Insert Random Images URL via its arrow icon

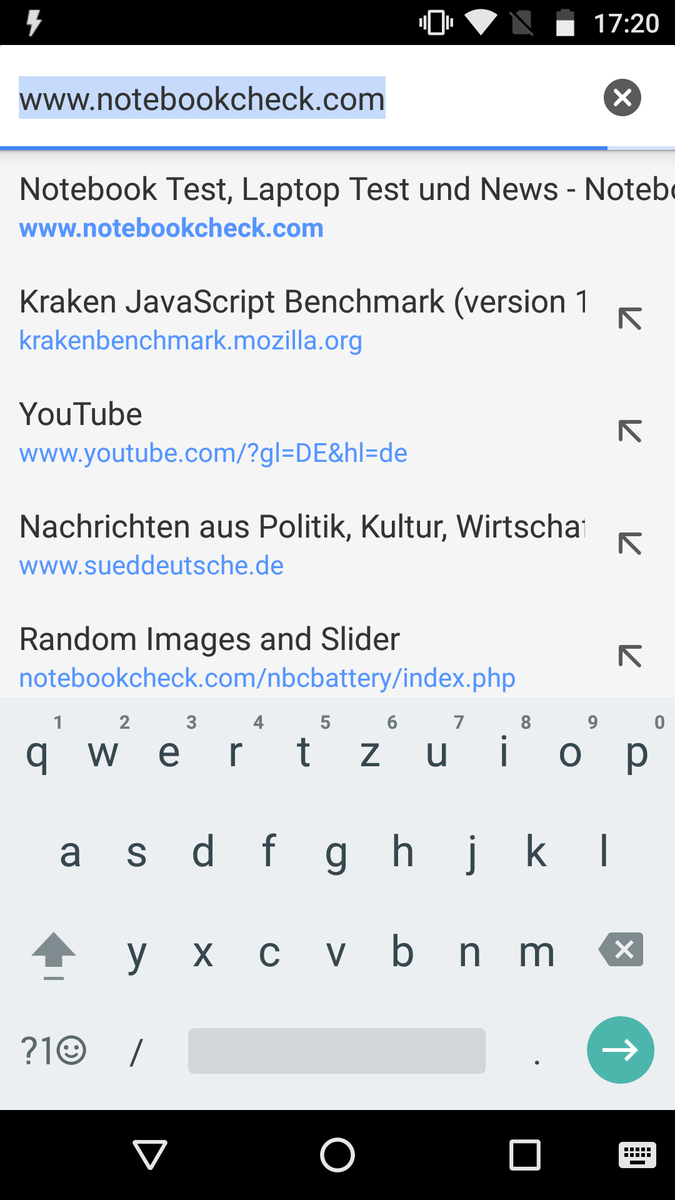pyautogui.click(x=629, y=656)
